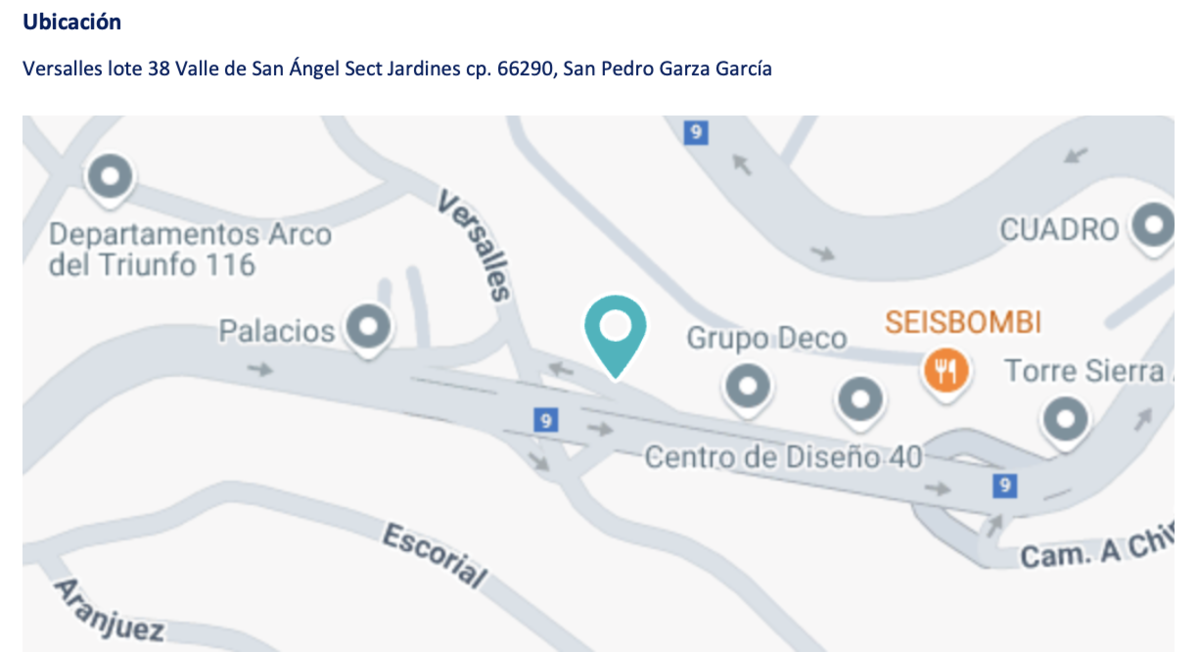
Task: Open the Grupo Deco place marker
Action: tap(749, 385)
